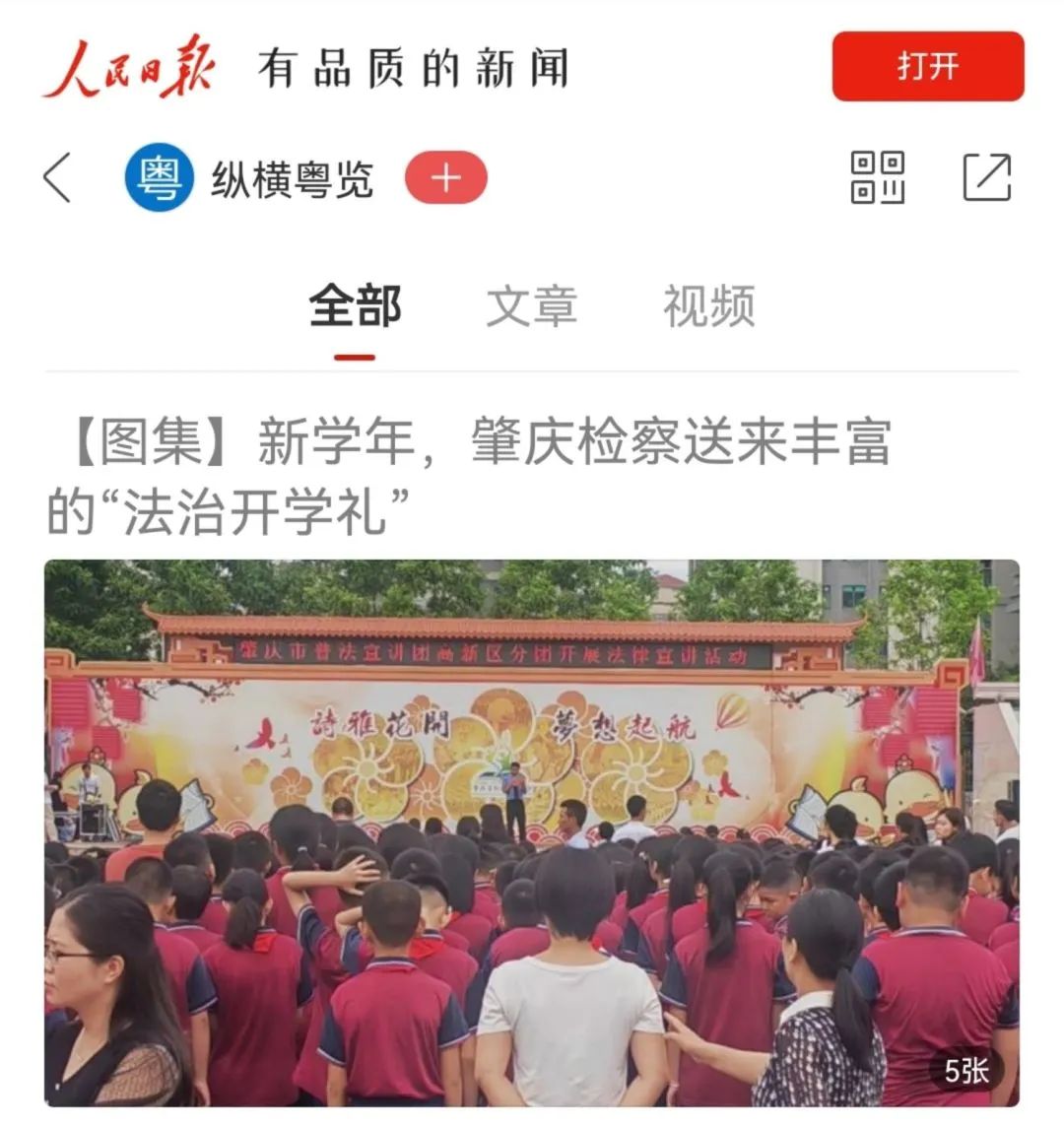The width and height of the screenshot is (1064, 1127).
Task: Tap the red 打开 button
Action: pos(927,66)
